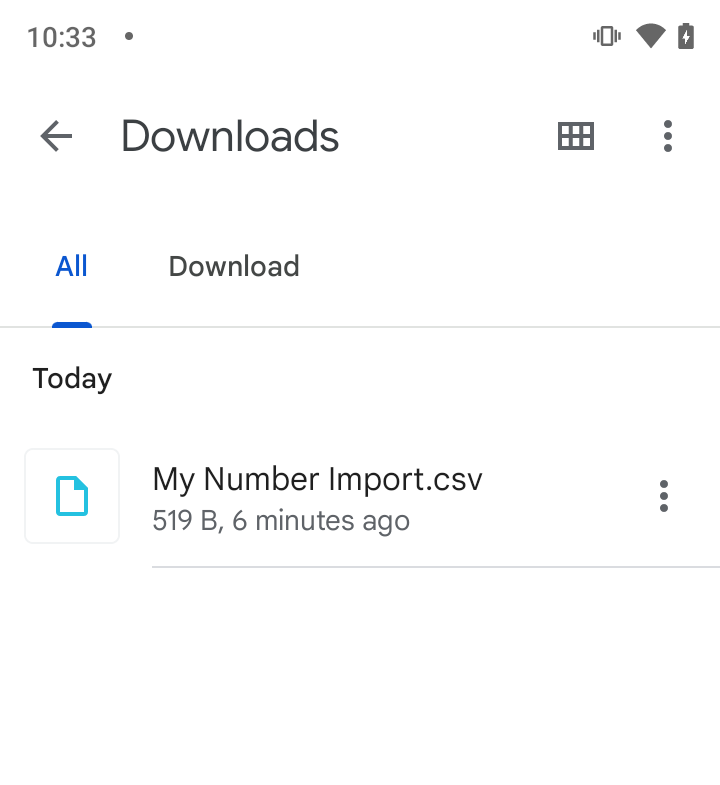This screenshot has height=785, width=720.
Task: Open the overflow menu in the toolbar
Action: [667, 136]
